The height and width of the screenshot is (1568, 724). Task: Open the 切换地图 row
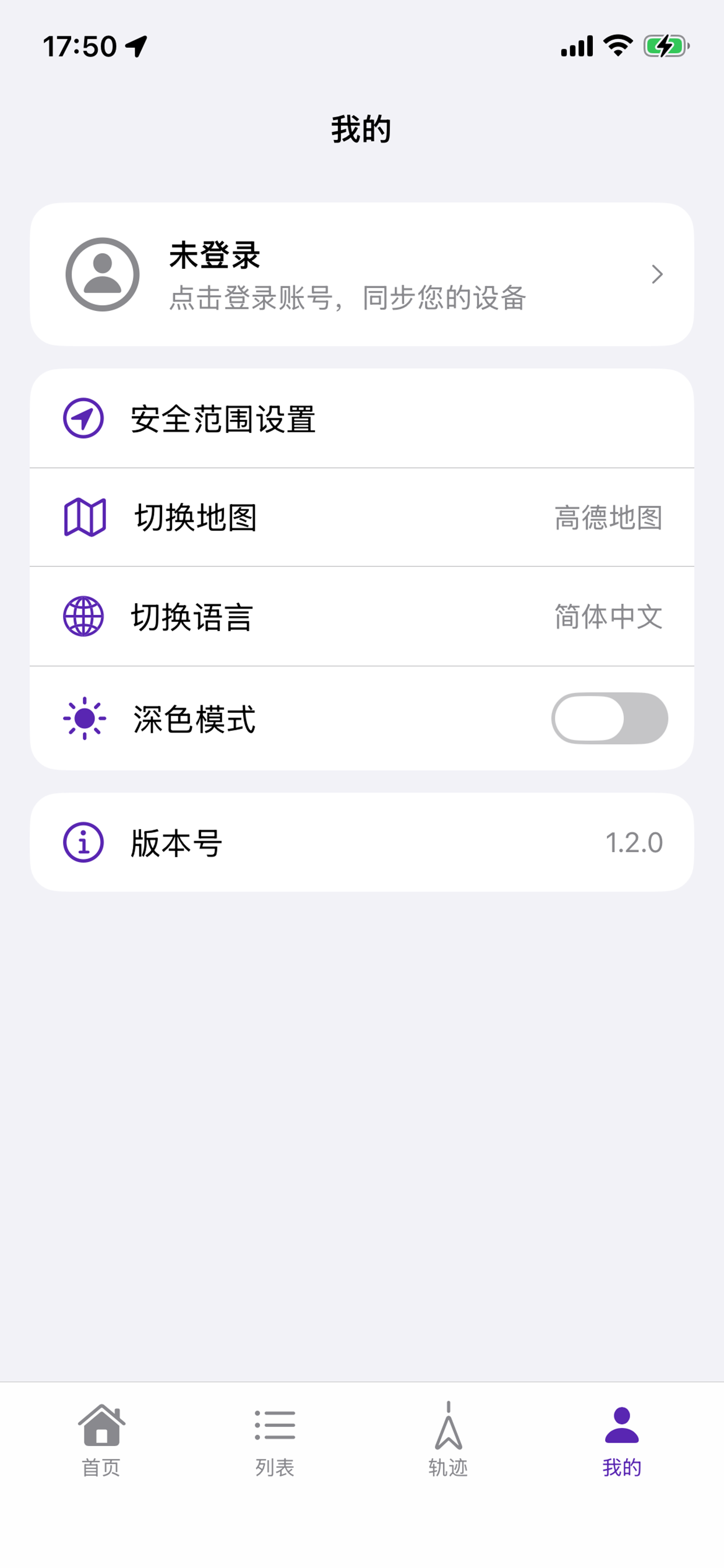[x=362, y=517]
